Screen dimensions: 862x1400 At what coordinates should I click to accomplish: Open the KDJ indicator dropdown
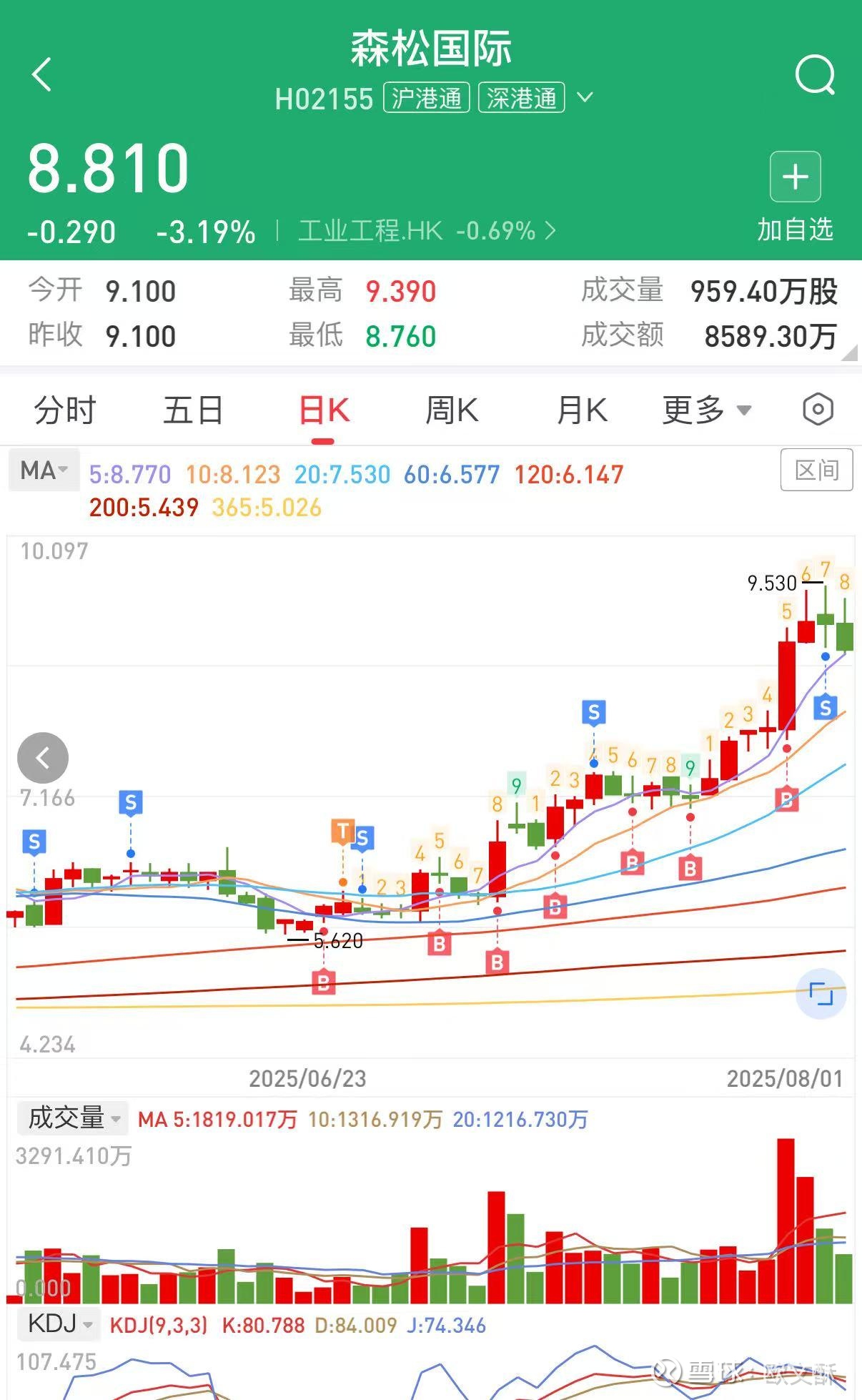(59, 1323)
